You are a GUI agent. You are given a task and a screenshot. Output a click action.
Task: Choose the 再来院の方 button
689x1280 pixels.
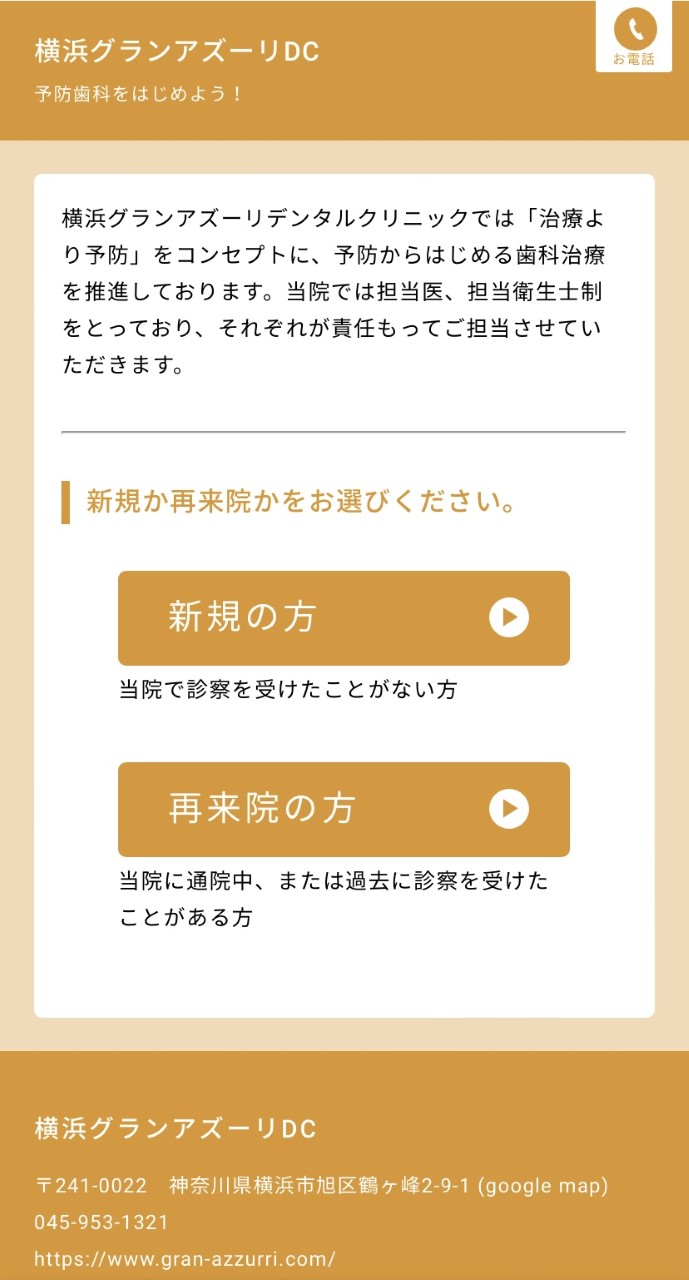[x=344, y=809]
